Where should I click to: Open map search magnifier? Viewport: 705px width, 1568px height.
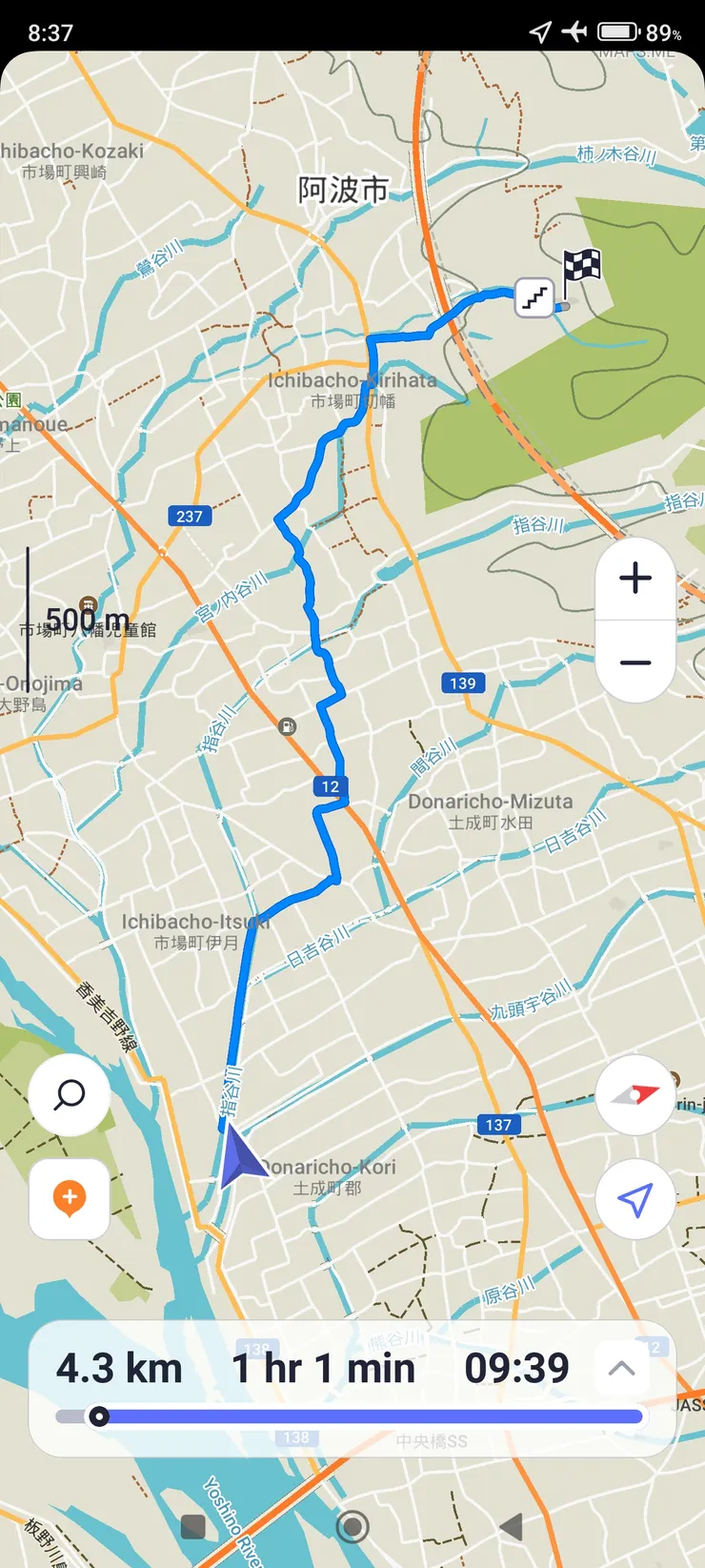[x=69, y=1094]
